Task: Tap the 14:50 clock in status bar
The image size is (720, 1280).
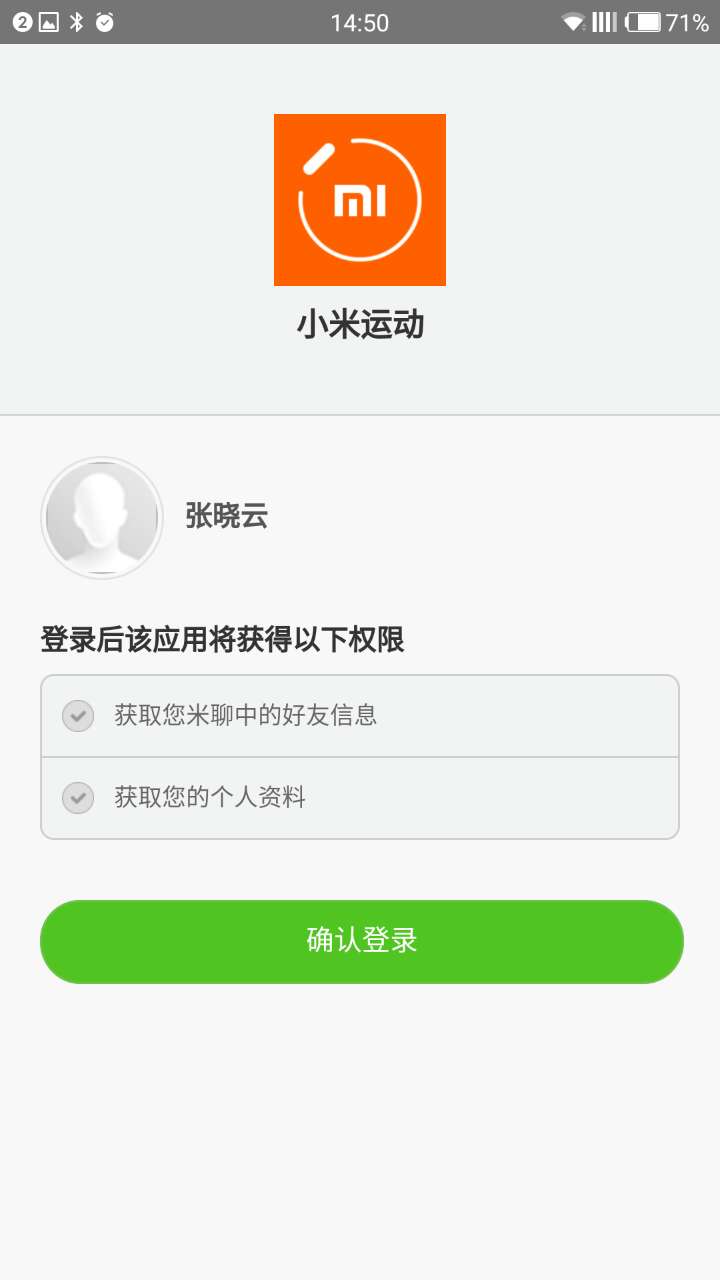Action: point(360,22)
